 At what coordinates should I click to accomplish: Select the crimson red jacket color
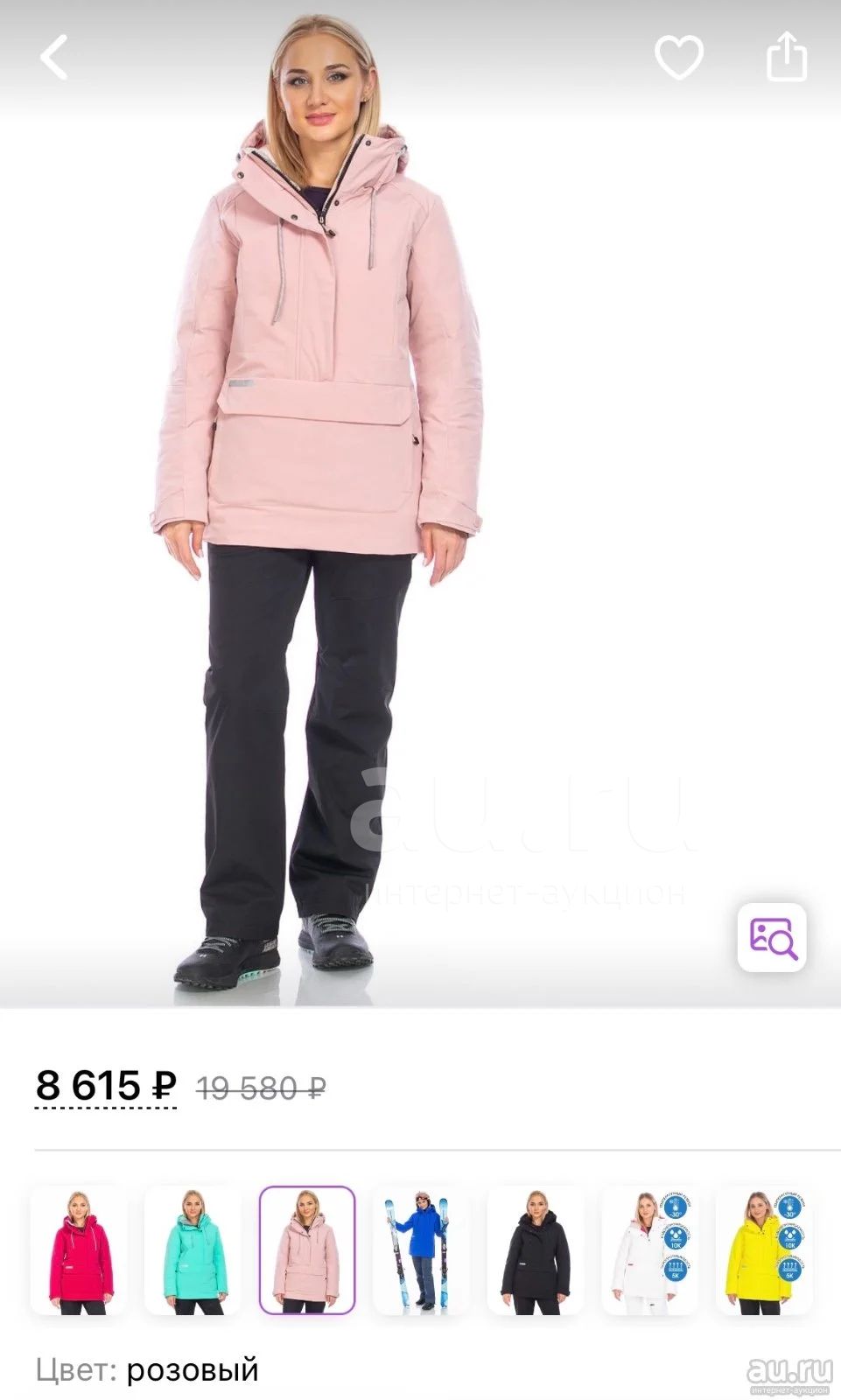pos(79,1250)
